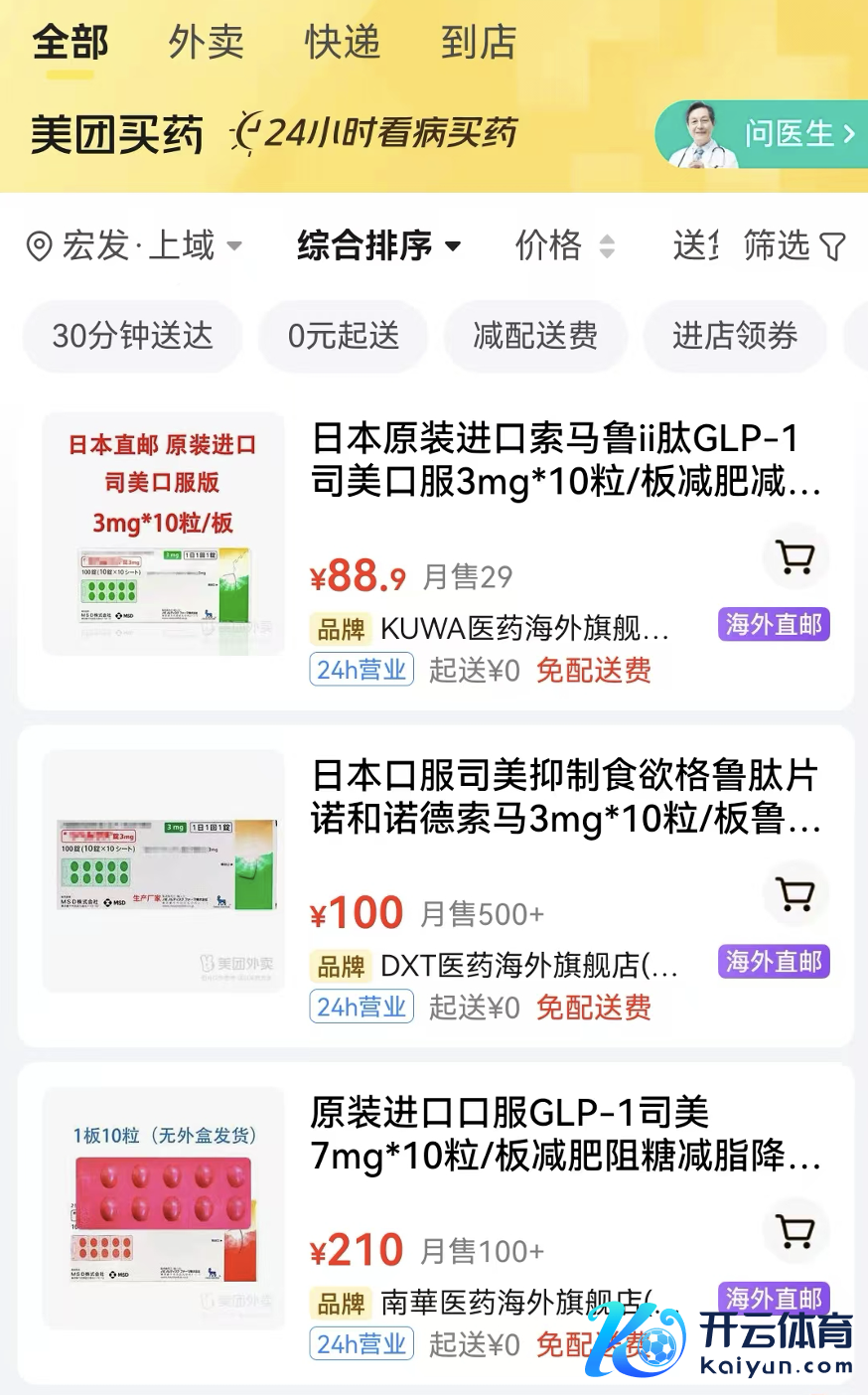This screenshot has height=1399, width=868.
Task: Switch to the 快递 tab
Action: click(342, 43)
